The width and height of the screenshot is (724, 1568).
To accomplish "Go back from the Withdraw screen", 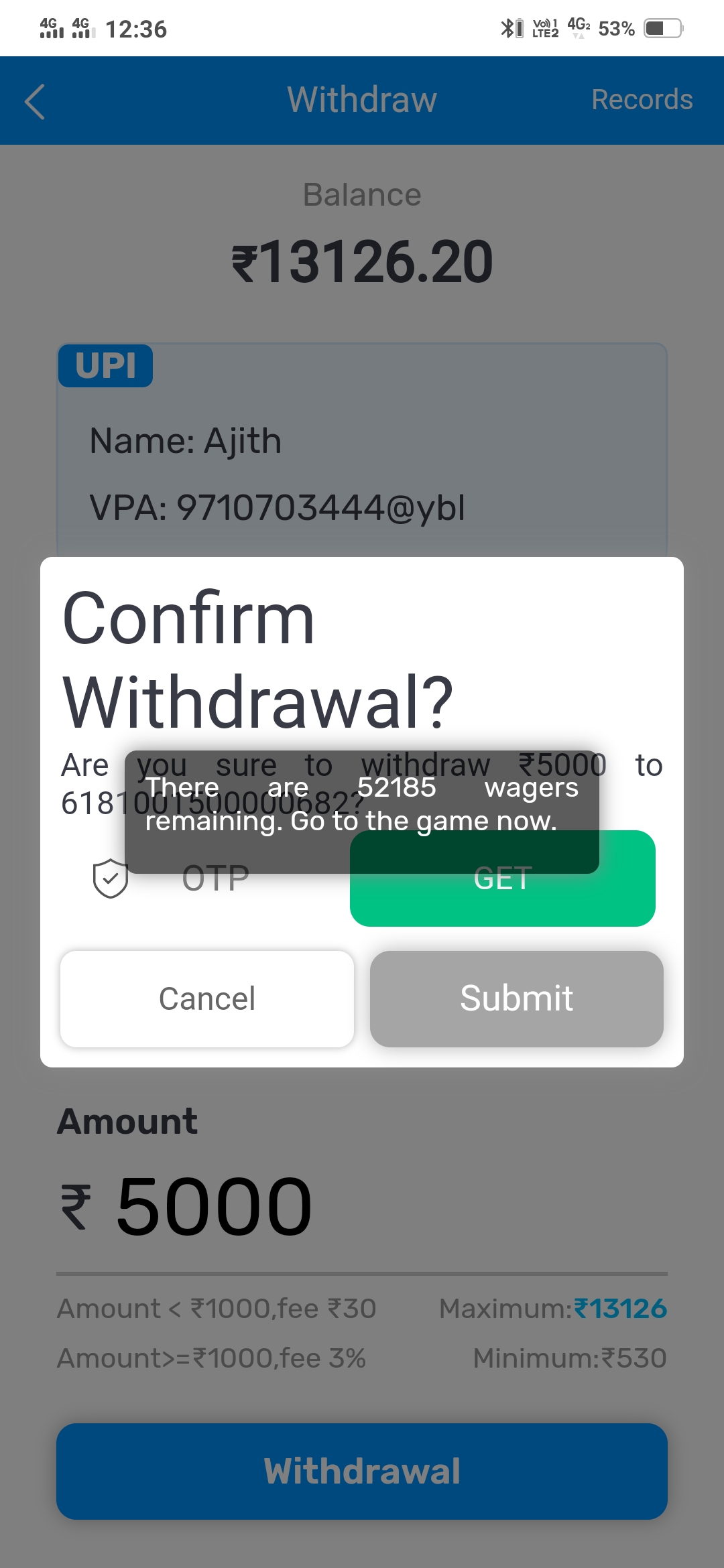I will 35,101.
